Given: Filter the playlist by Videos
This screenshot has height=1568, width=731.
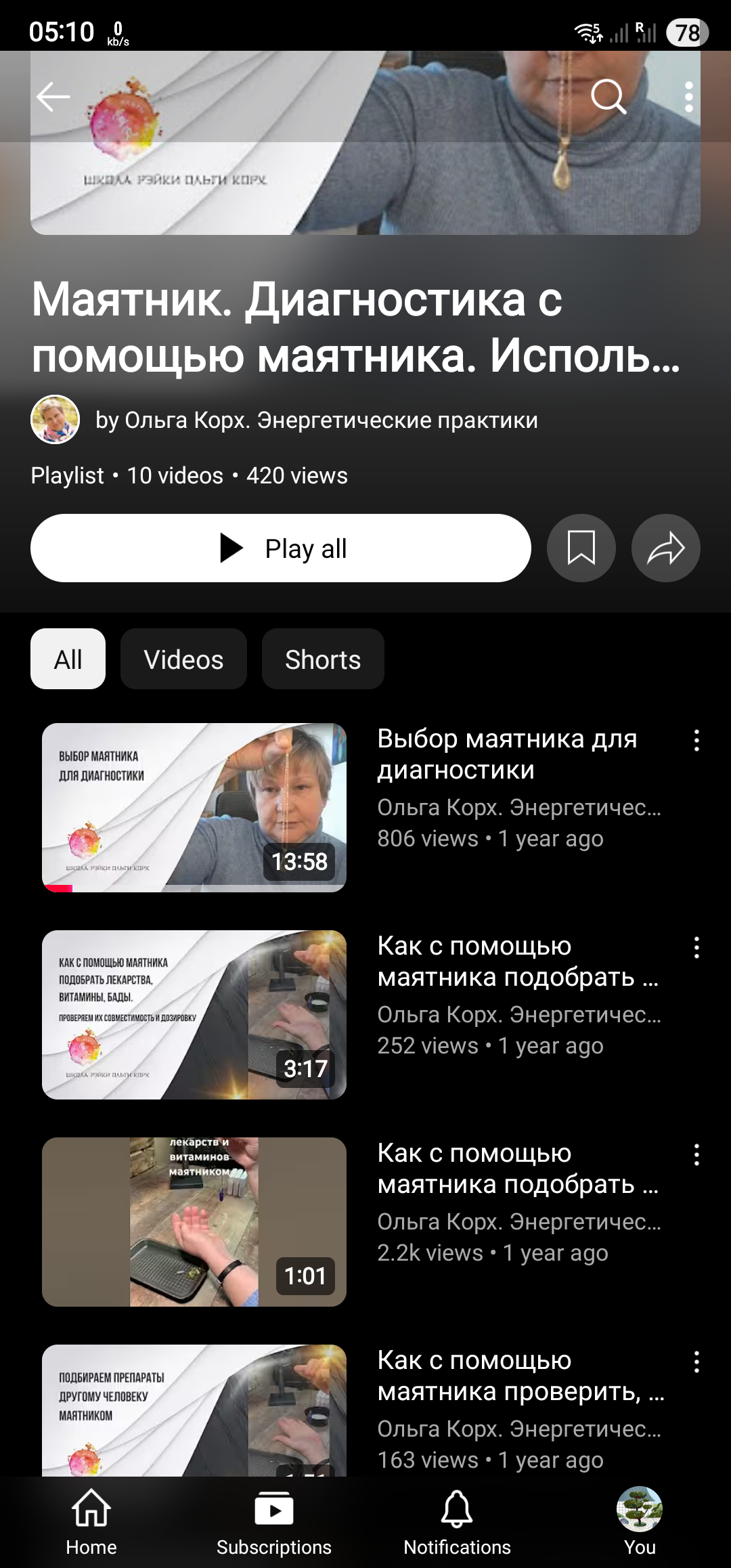Looking at the screenshot, I should point(183,659).
